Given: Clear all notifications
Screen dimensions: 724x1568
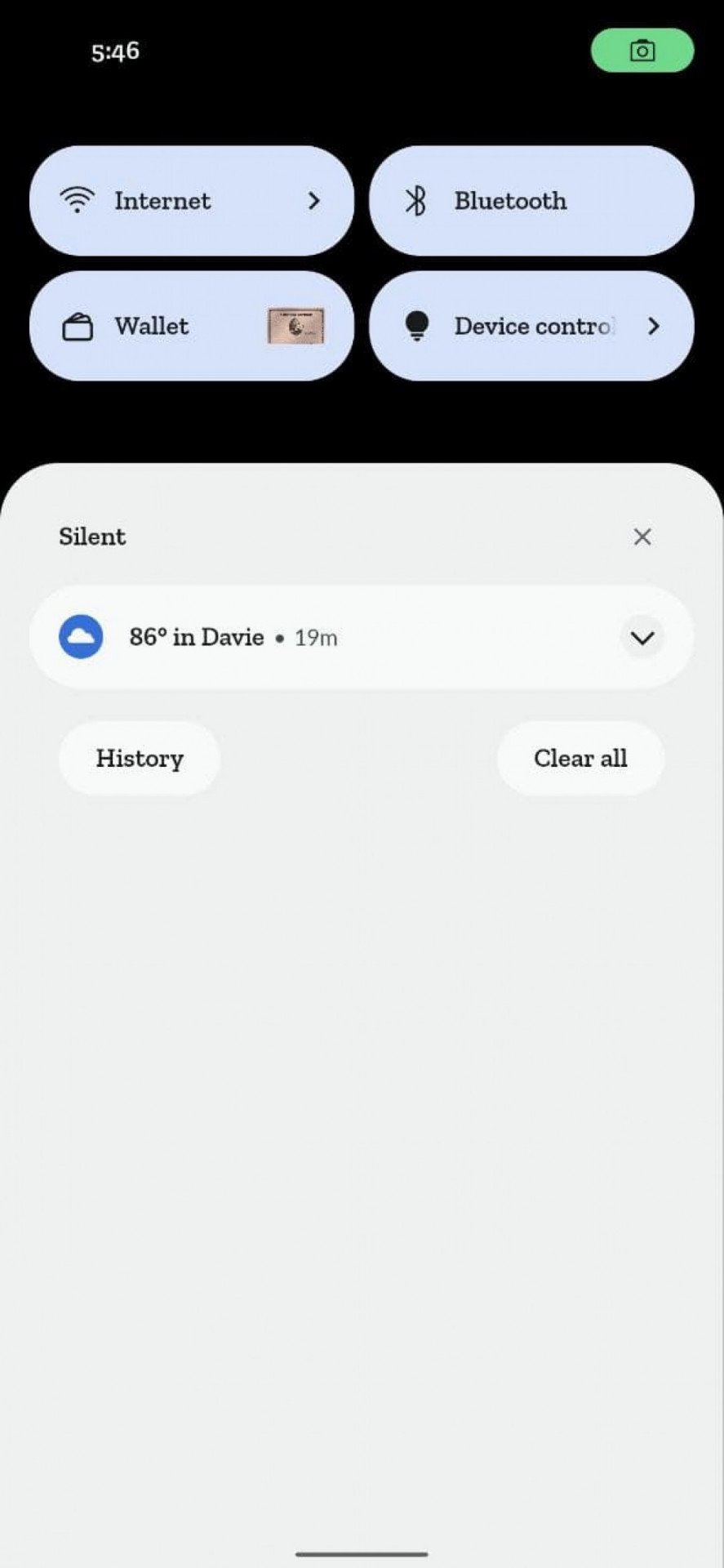Looking at the screenshot, I should tap(580, 758).
